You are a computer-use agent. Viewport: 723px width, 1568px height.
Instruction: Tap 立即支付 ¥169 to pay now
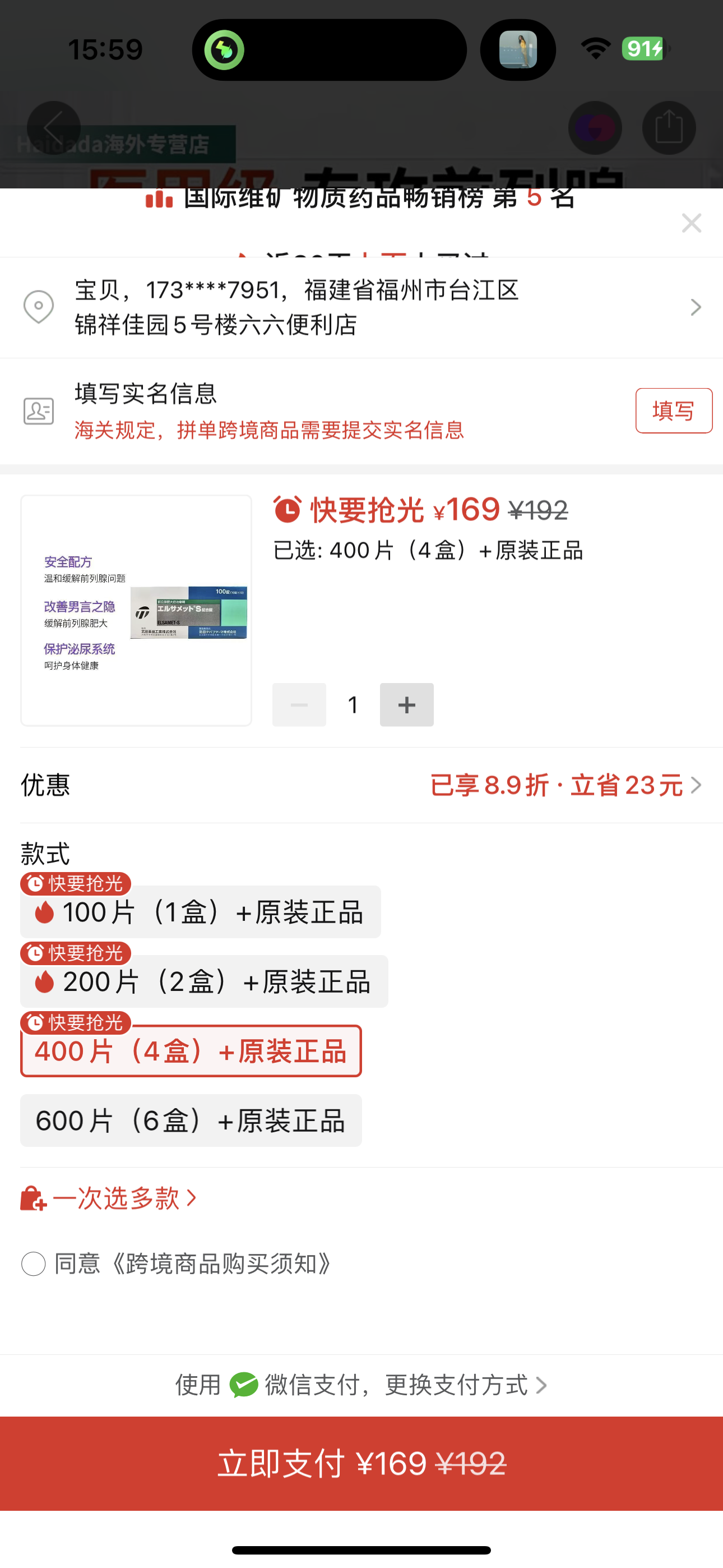361,1463
